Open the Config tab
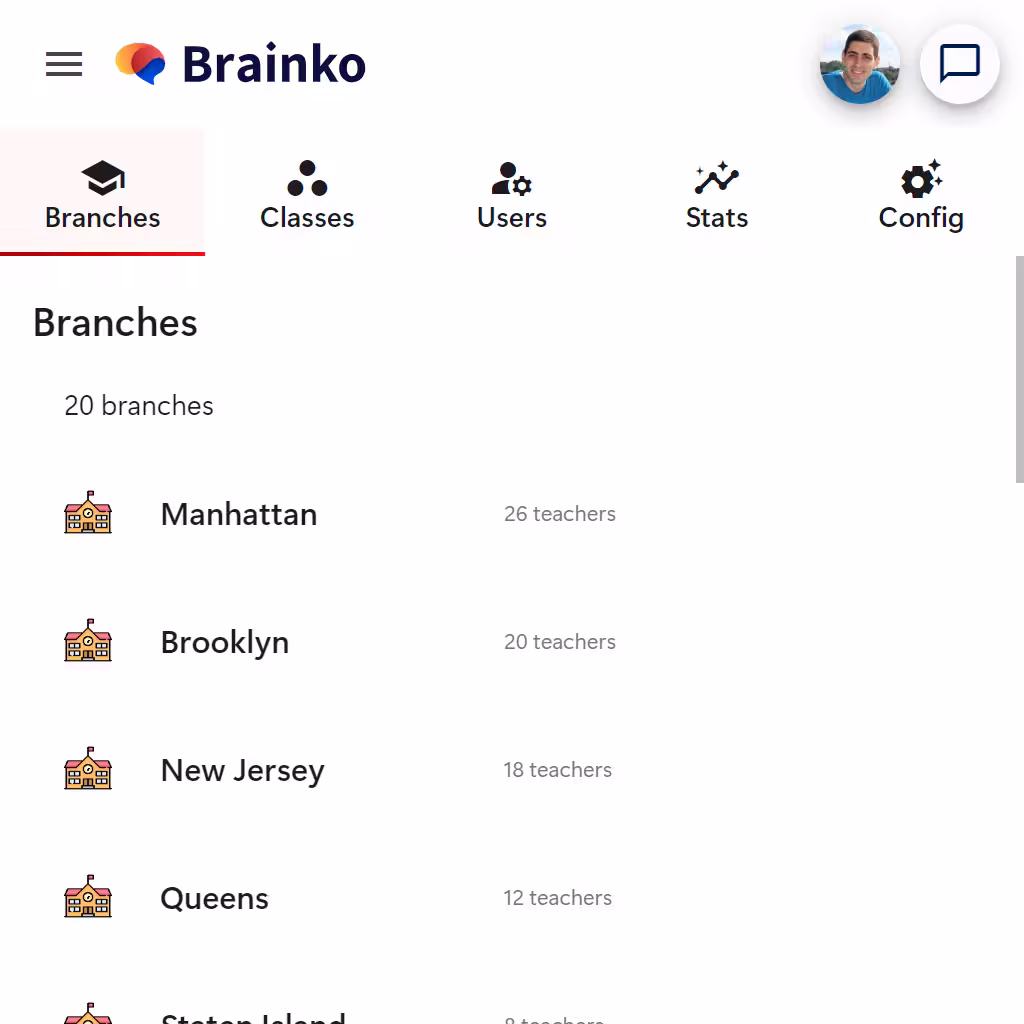This screenshot has height=1024, width=1024. tap(921, 195)
